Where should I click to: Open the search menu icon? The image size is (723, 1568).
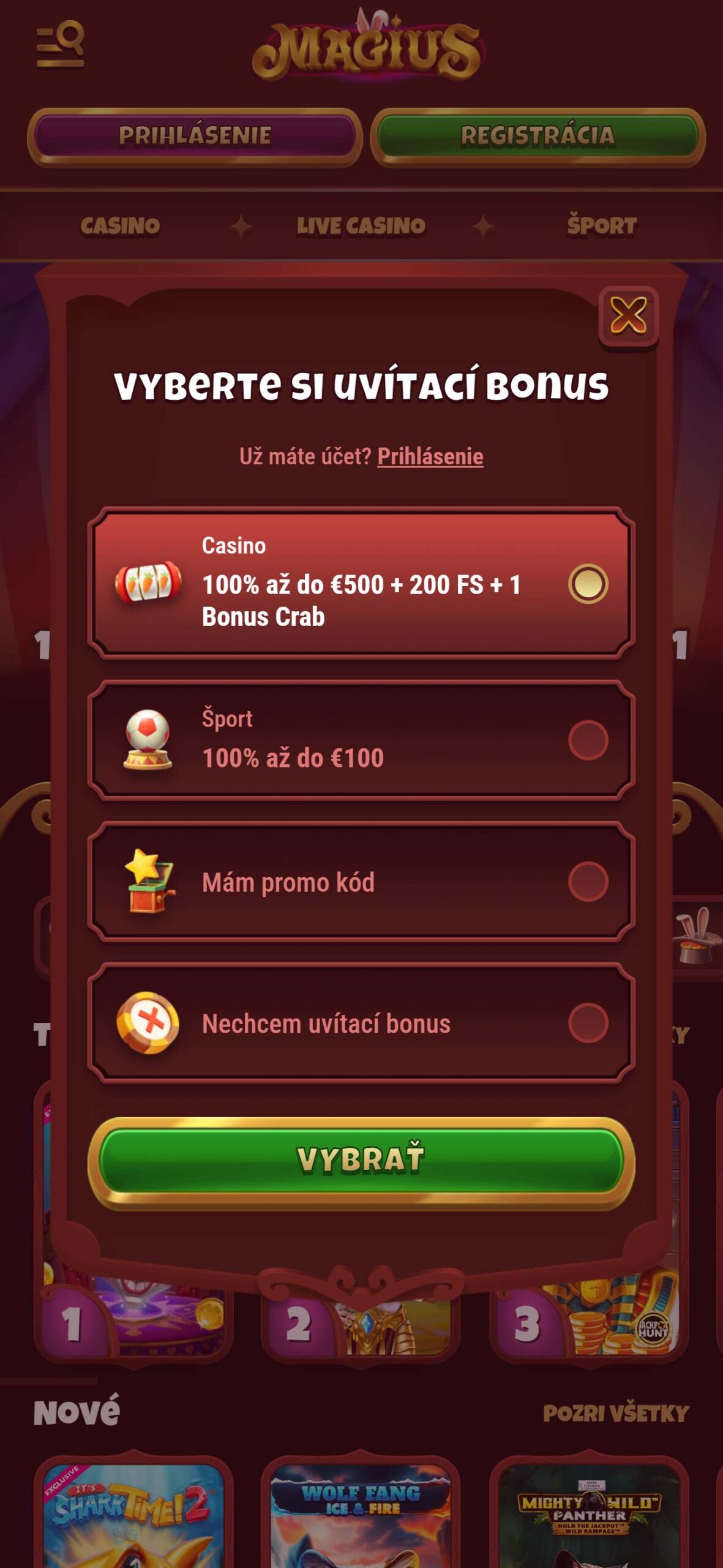60,44
